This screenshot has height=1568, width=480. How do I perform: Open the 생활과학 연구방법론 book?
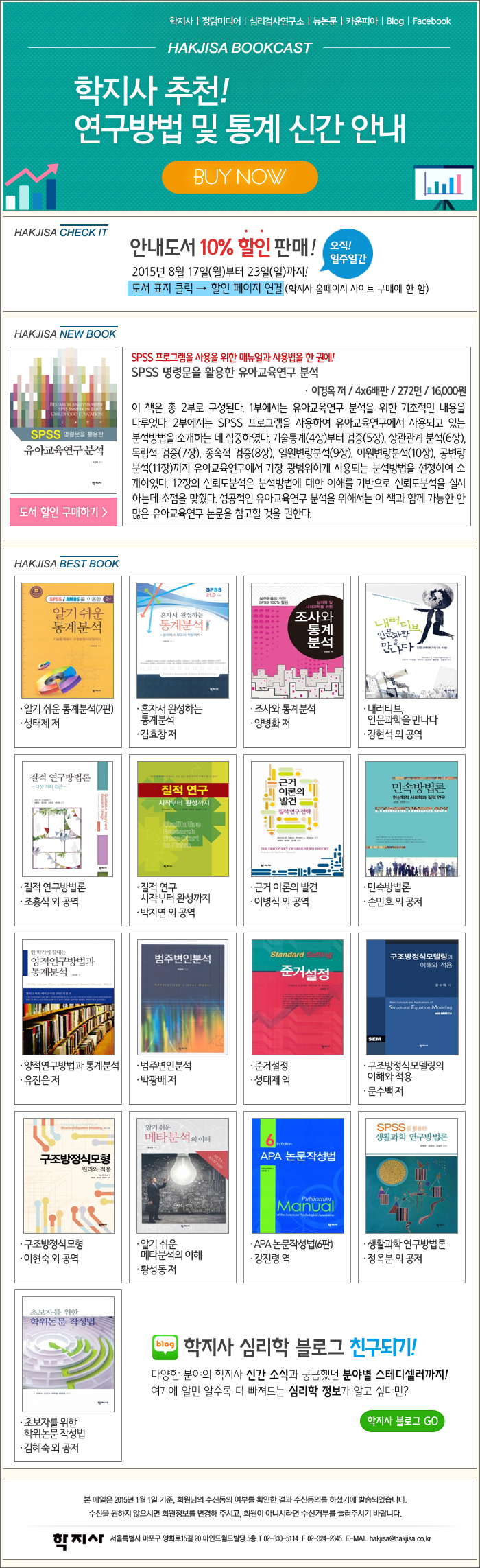tap(411, 1175)
